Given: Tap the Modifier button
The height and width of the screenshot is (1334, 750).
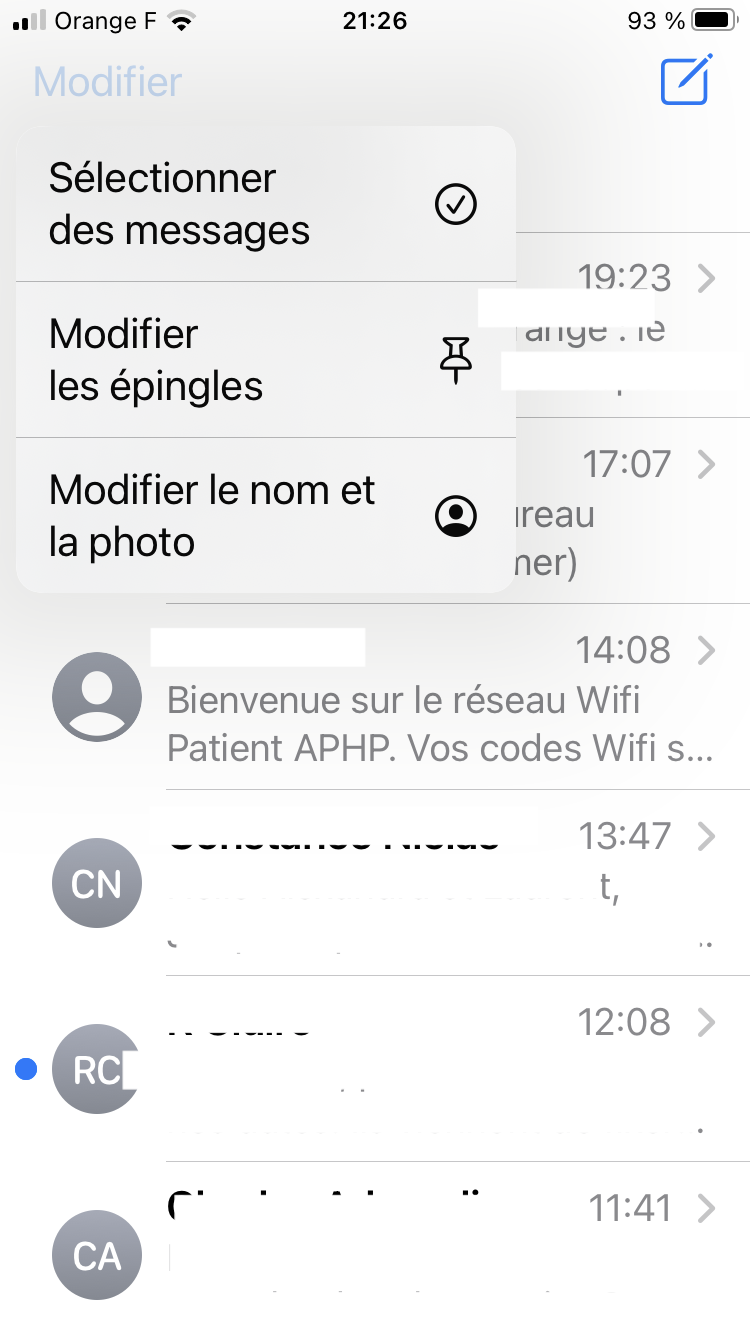Looking at the screenshot, I should (x=108, y=82).
